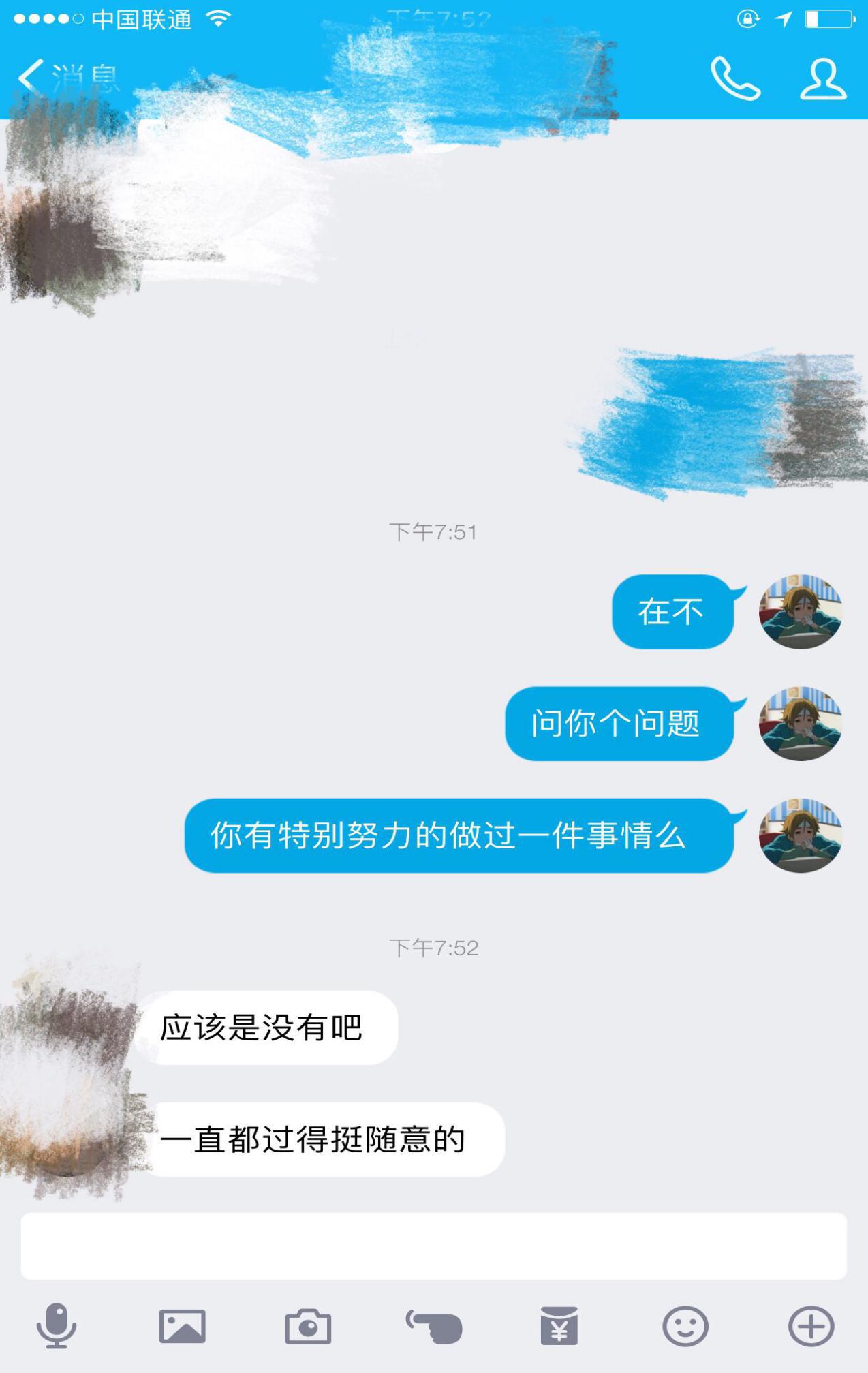Send a poke with the pointing hand icon
This screenshot has width=868, height=1373.
point(434,1326)
